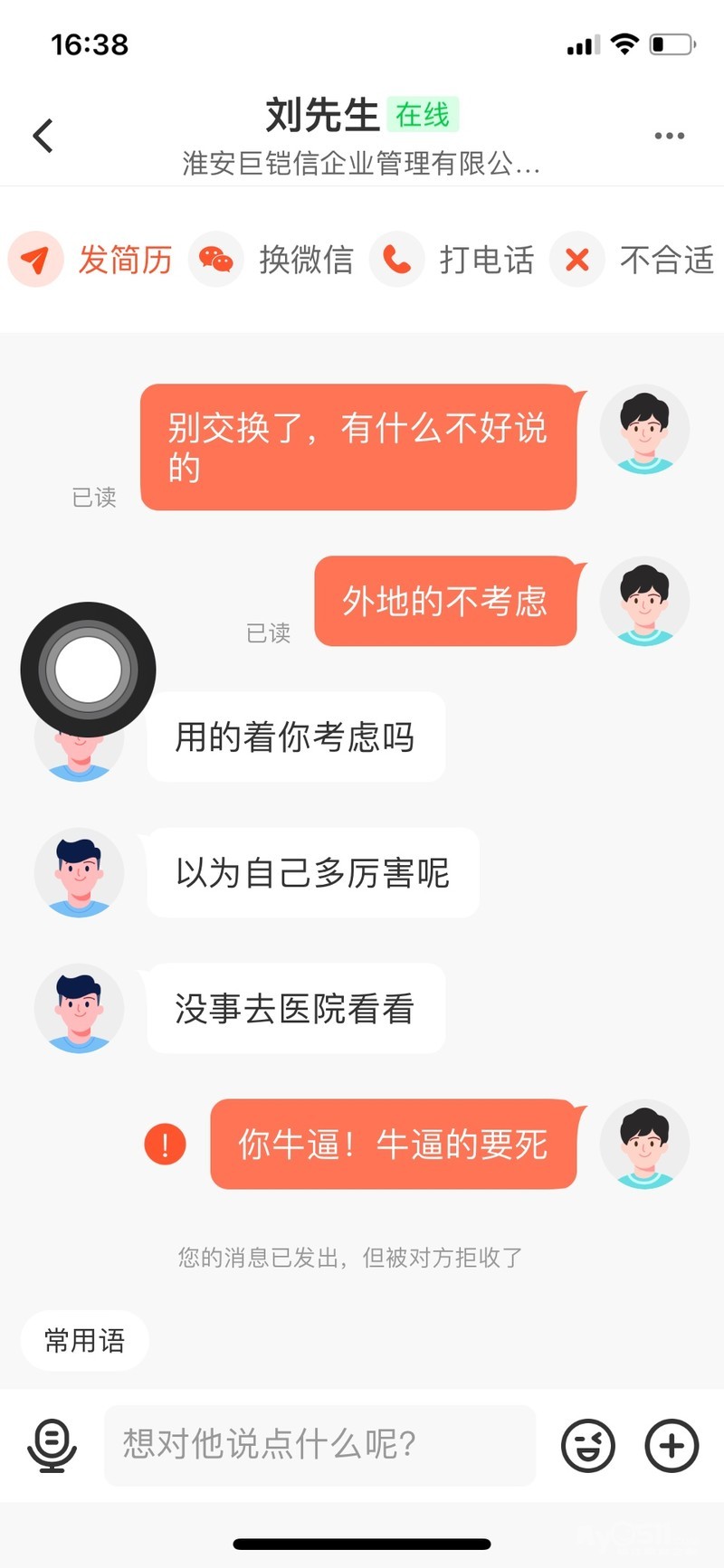Image resolution: width=724 pixels, height=1568 pixels.
Task: Focus the 想对他说点什么呢 message field
Action: pyautogui.click(x=319, y=1445)
